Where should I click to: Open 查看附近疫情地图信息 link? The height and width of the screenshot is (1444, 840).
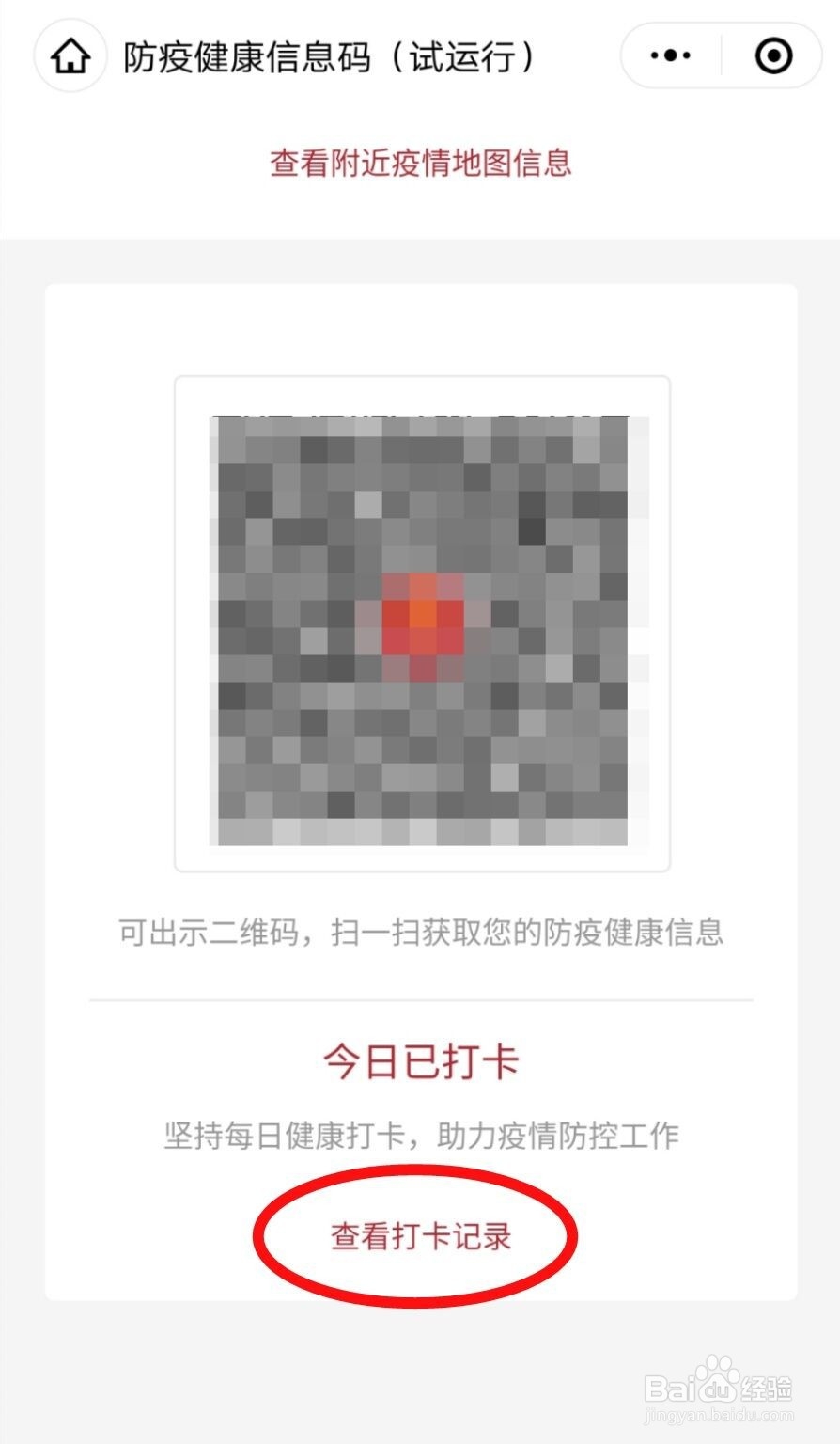pyautogui.click(x=420, y=165)
